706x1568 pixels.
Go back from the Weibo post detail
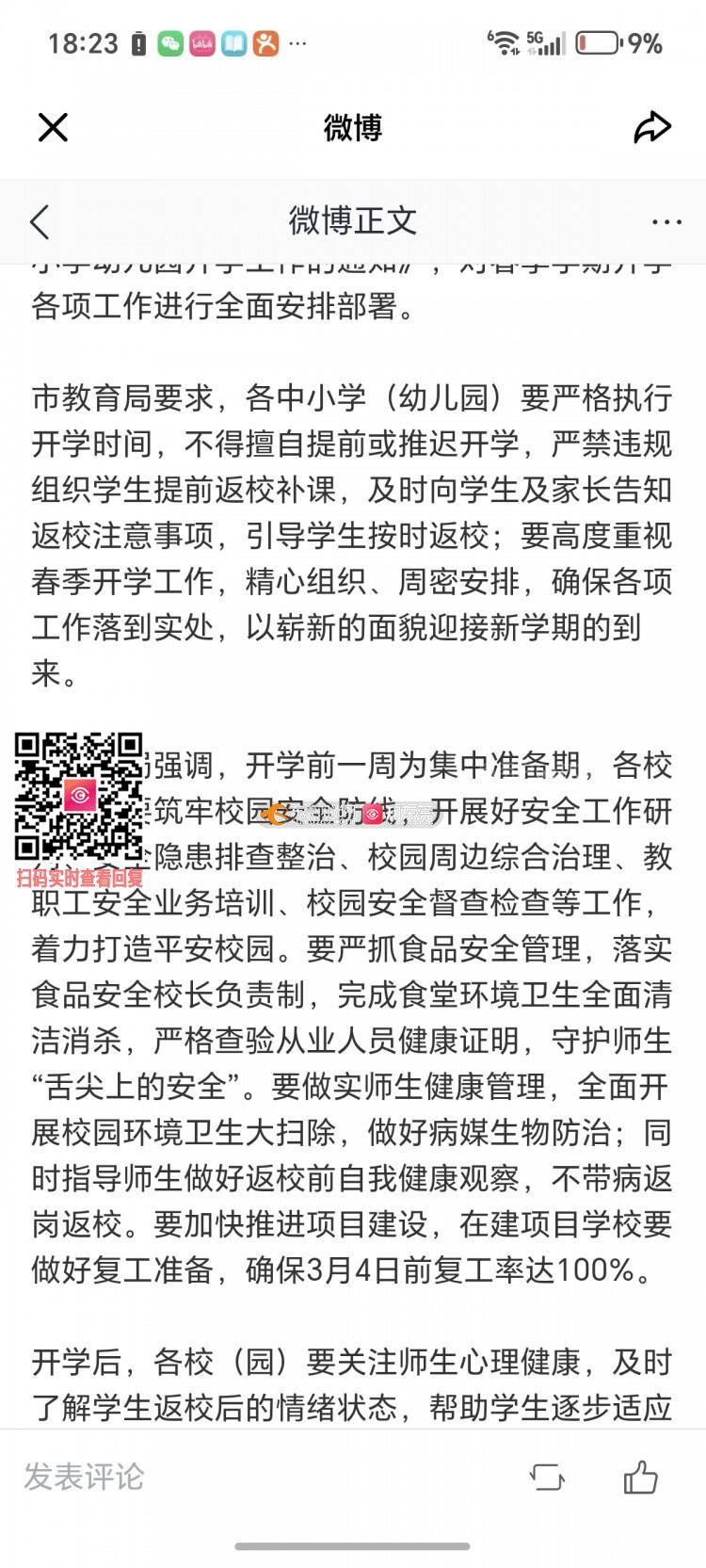tap(40, 222)
